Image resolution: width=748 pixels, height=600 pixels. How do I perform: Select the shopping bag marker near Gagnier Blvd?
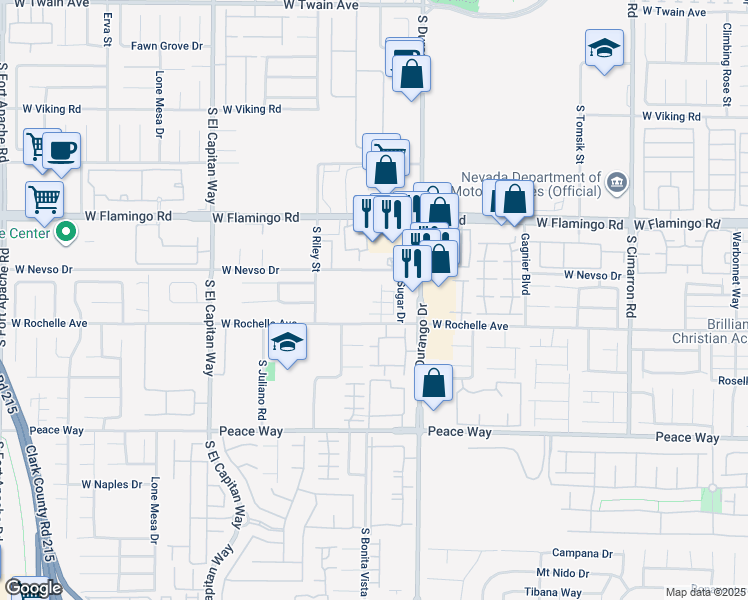(514, 199)
